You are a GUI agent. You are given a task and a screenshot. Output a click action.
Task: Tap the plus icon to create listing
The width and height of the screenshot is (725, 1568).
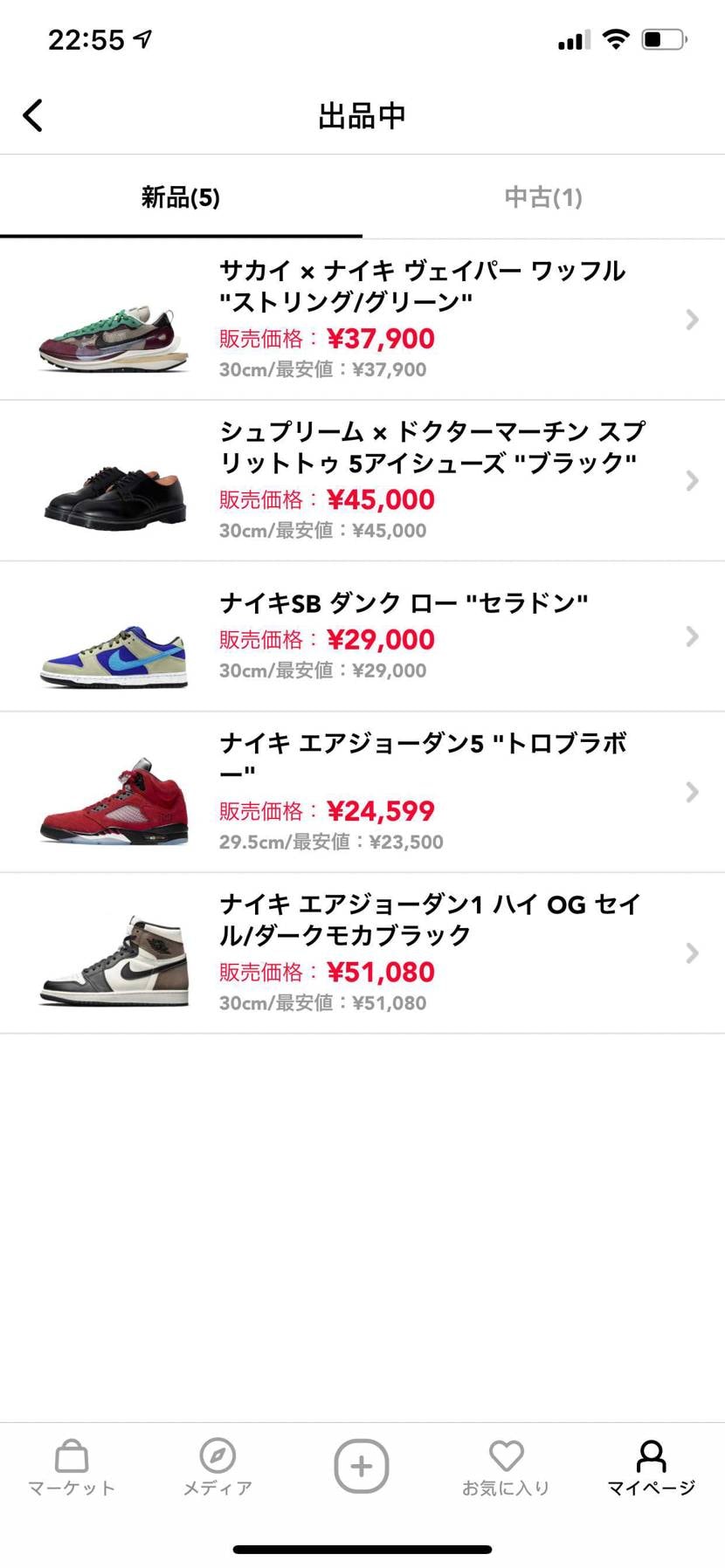[362, 1467]
